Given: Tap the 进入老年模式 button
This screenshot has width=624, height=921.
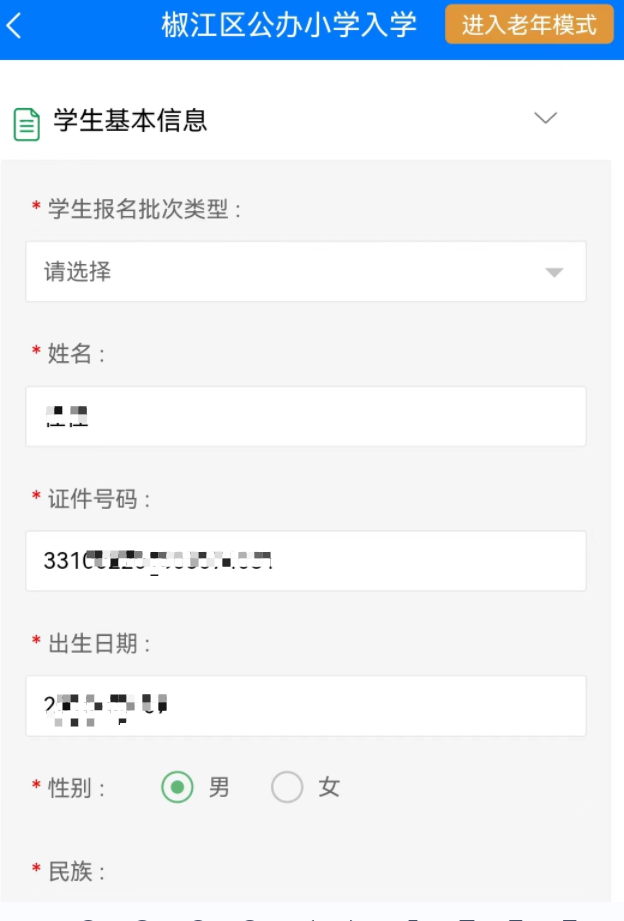Looking at the screenshot, I should point(528,25).
